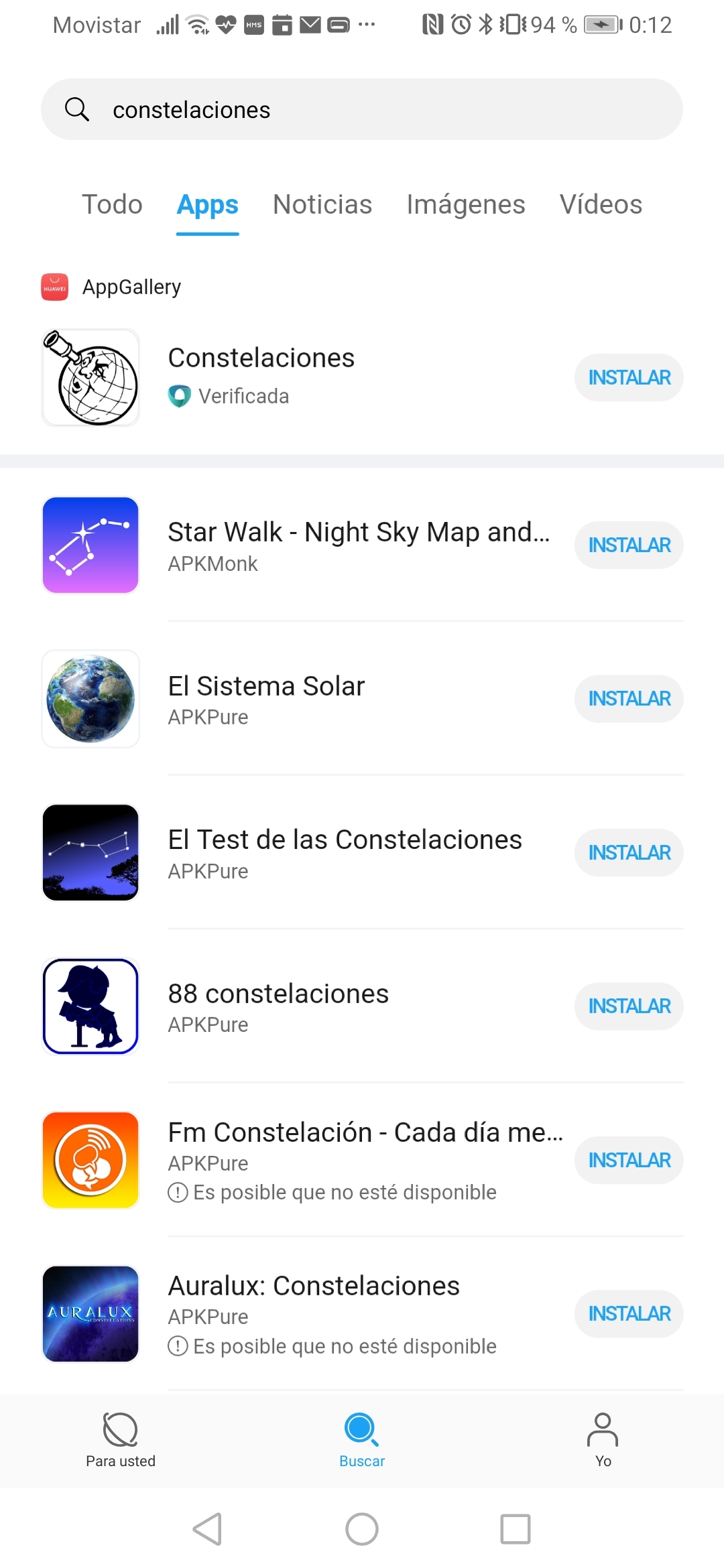Image resolution: width=724 pixels, height=1568 pixels.
Task: Switch to the Todo tab
Action: 111,204
